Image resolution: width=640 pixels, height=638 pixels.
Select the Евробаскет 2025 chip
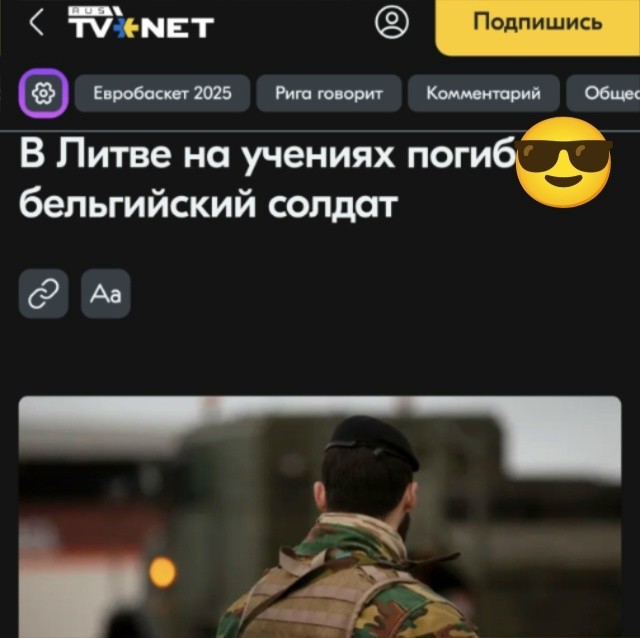pos(162,94)
